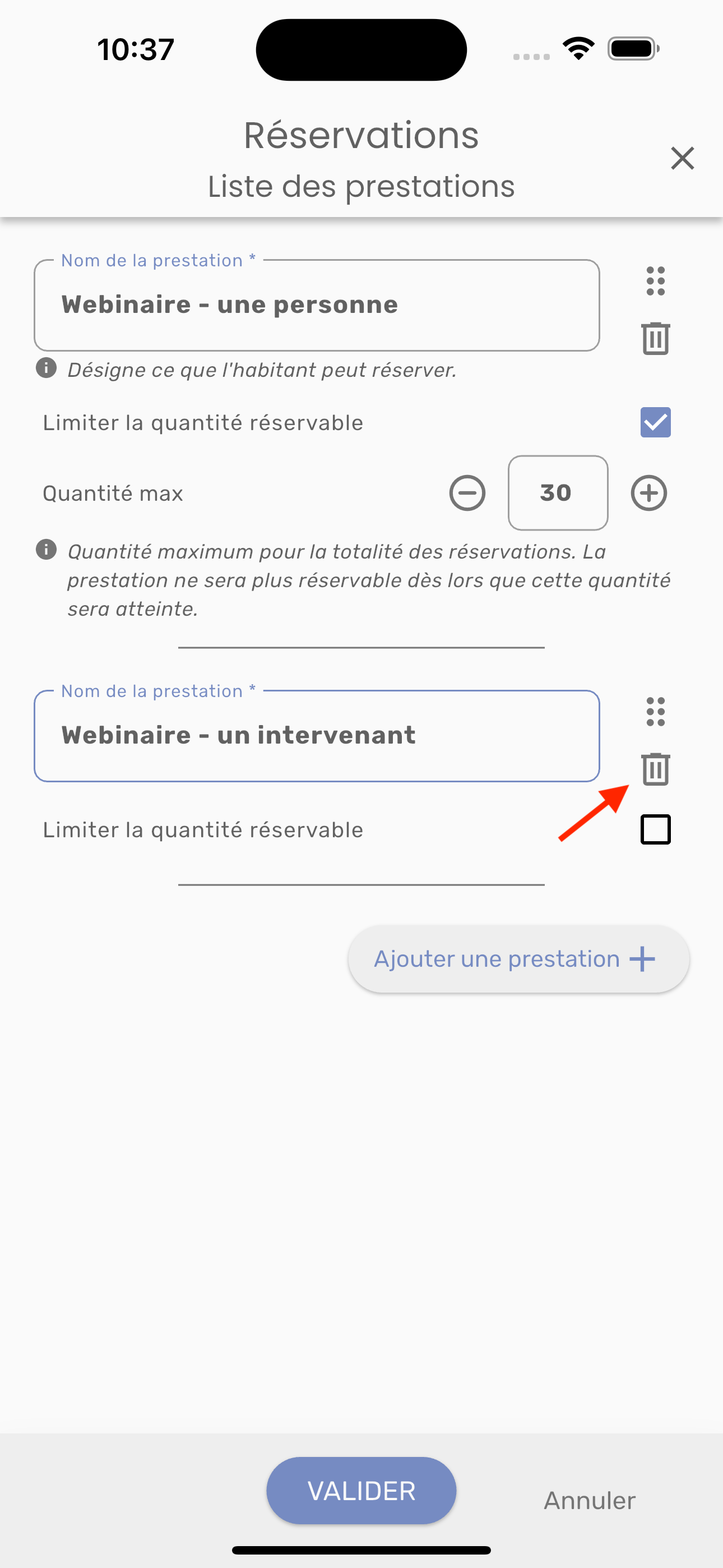This screenshot has height=1568, width=723.
Task: Close the Réservations screen
Action: click(x=682, y=158)
